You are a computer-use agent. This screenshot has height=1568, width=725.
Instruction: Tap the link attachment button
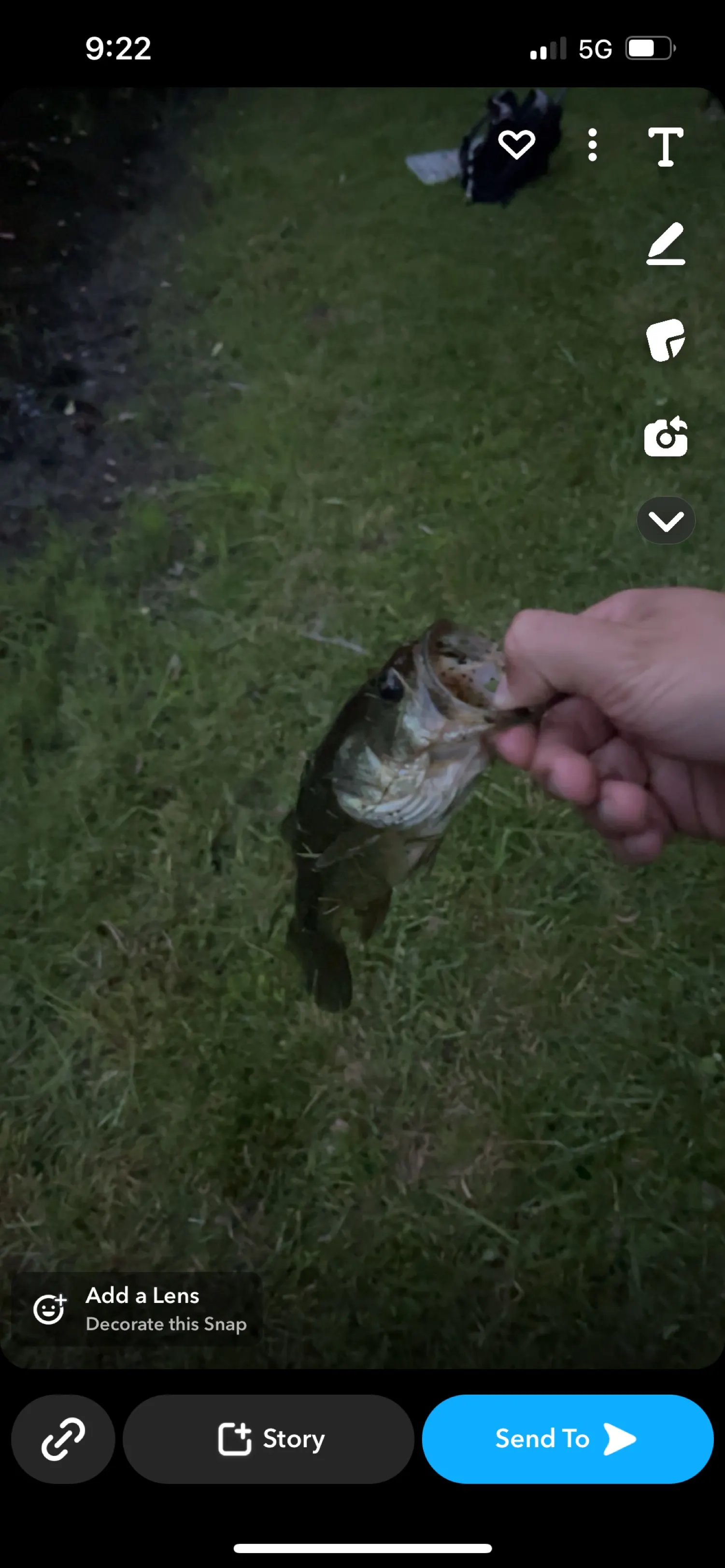point(63,1439)
